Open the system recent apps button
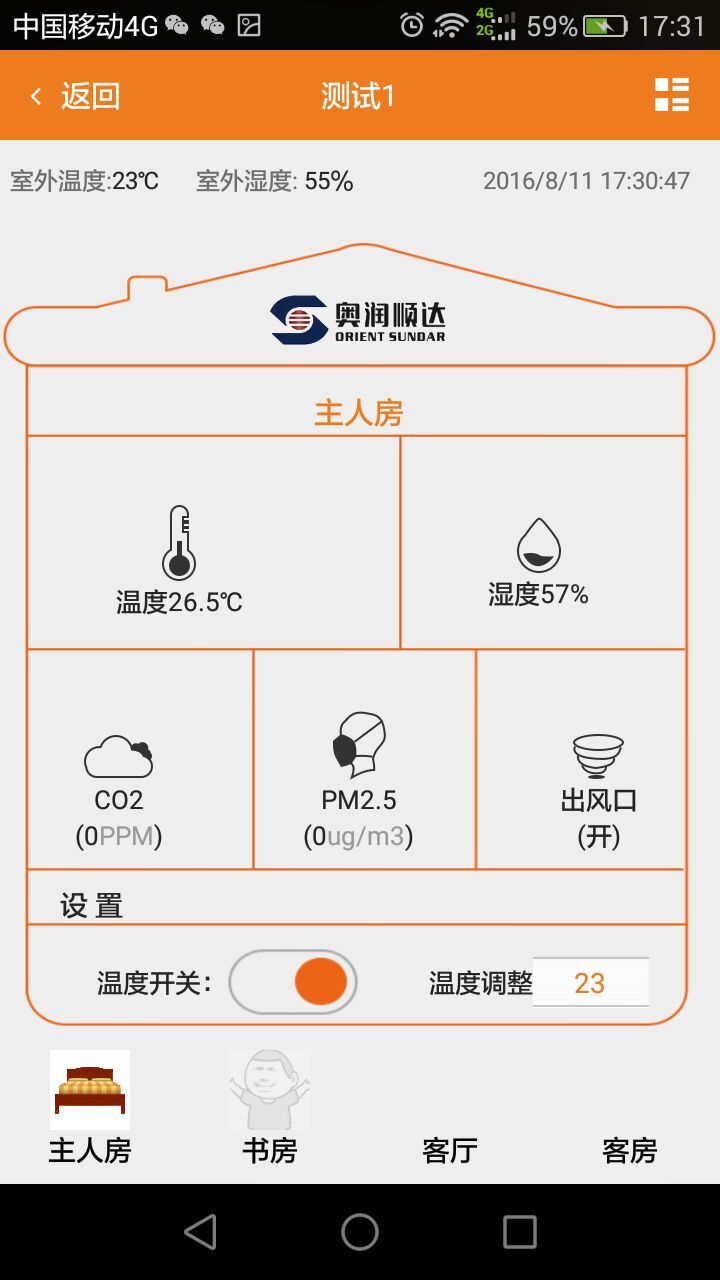The width and height of the screenshot is (720, 1280). [x=520, y=1232]
